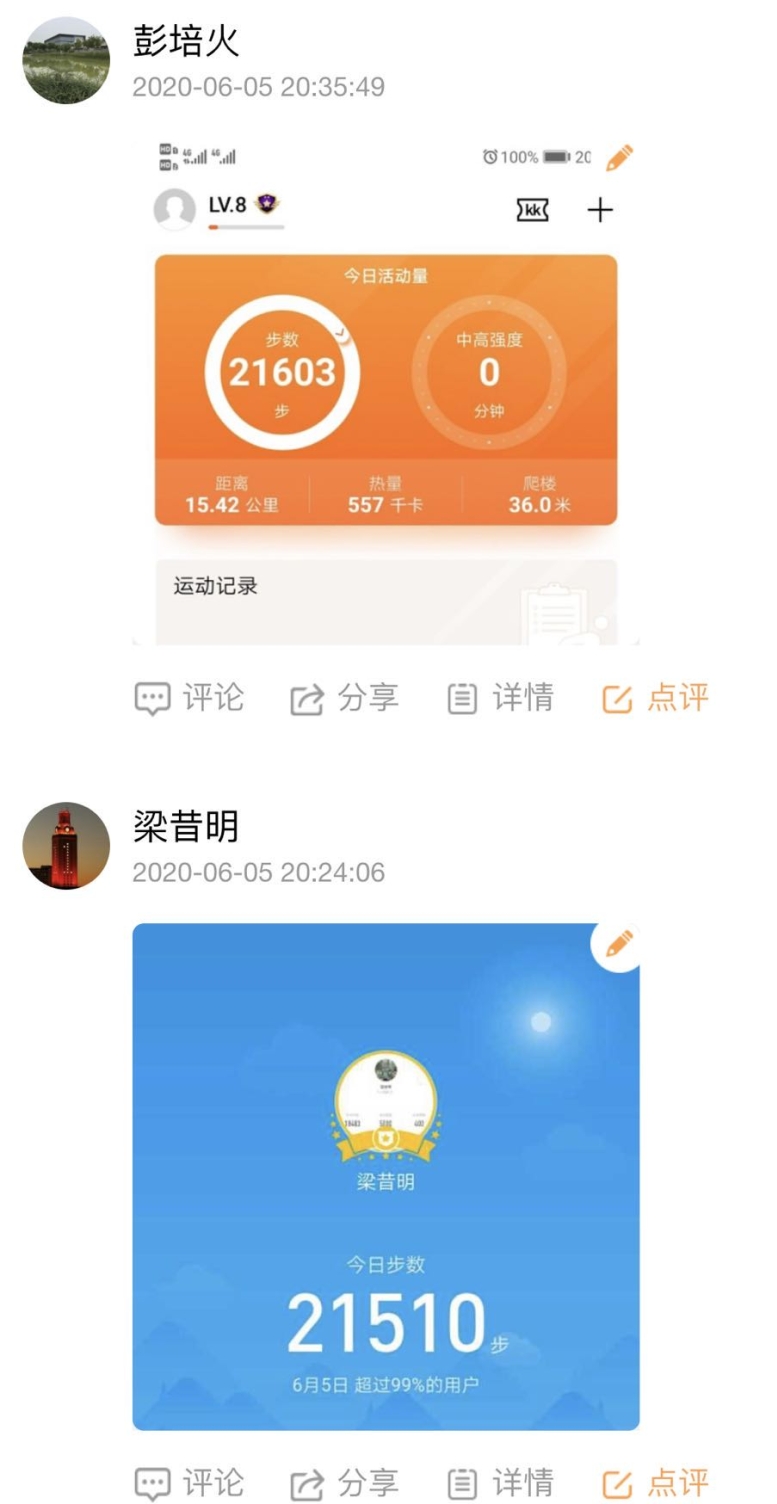View details of 彭培火's post
Image resolution: width=777 pixels, height=1504 pixels.
500,698
